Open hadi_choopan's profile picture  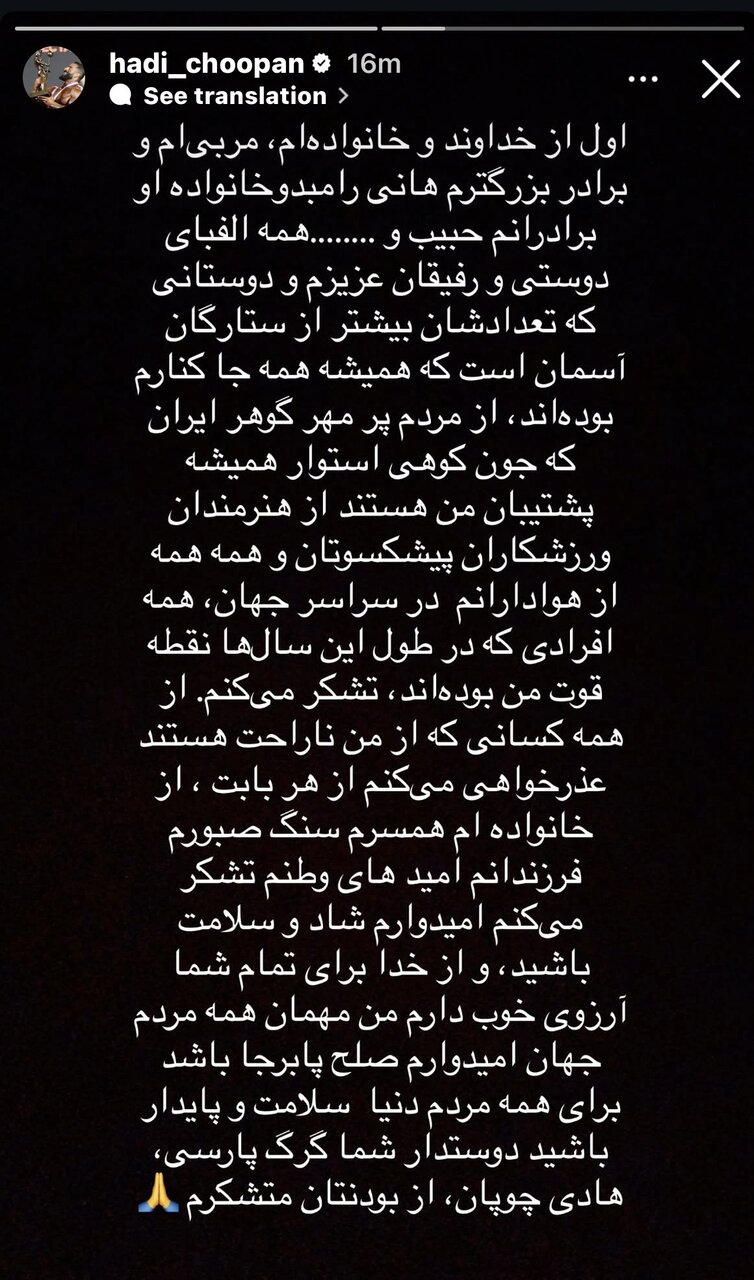click(54, 78)
